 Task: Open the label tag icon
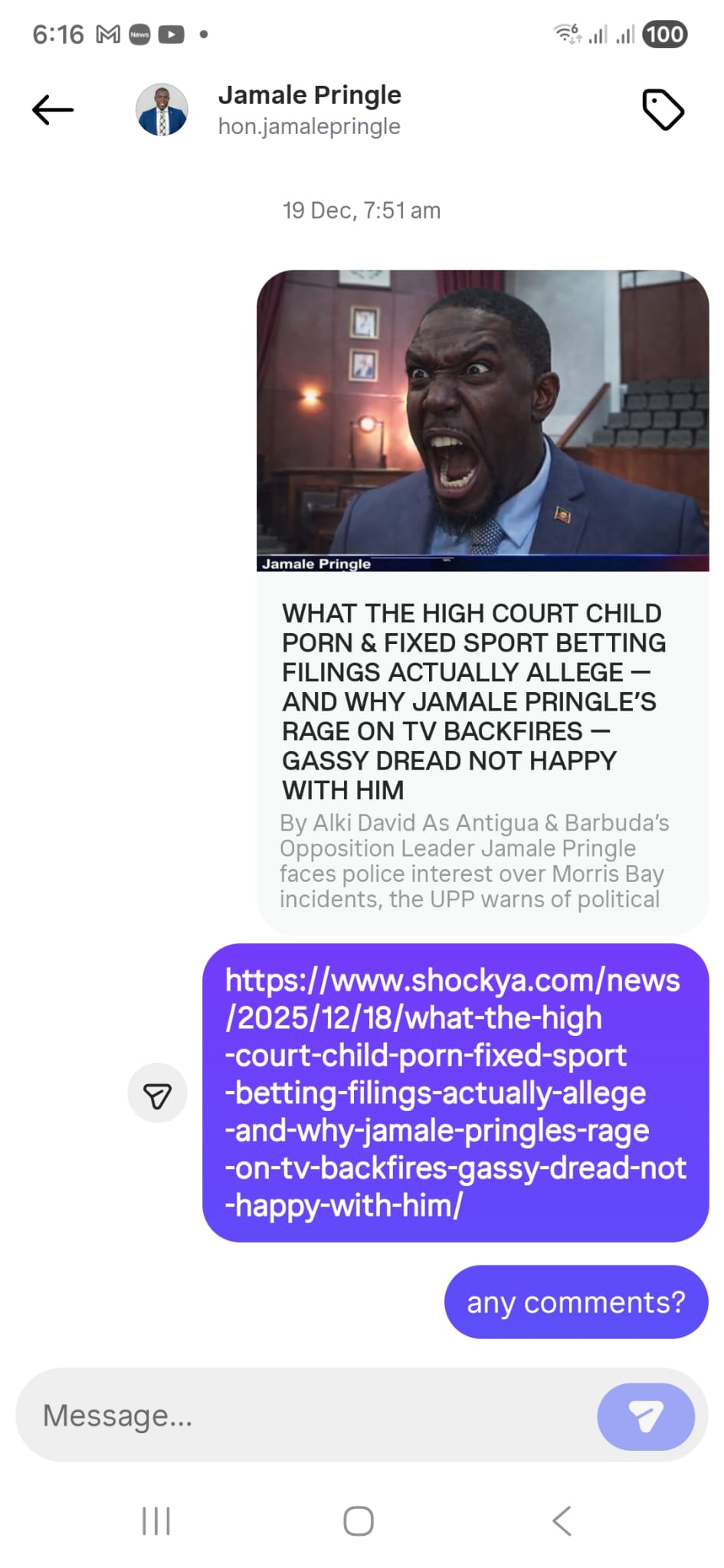coord(662,110)
